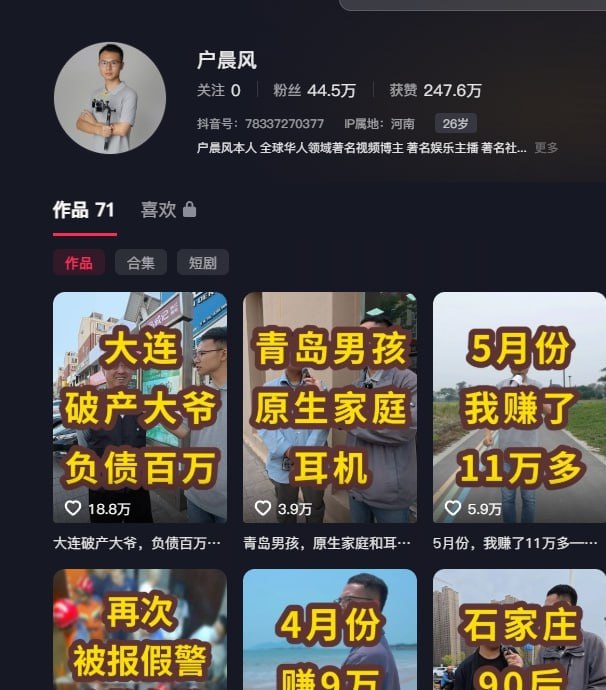
Task: Switch to the 作品 tab
Action: [x=84, y=210]
